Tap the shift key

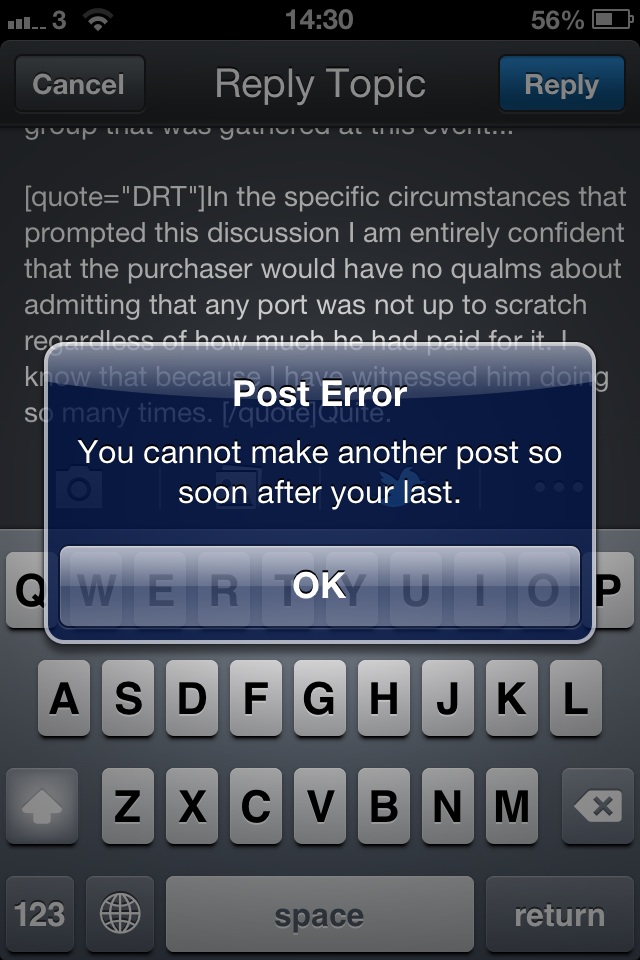pos(42,806)
